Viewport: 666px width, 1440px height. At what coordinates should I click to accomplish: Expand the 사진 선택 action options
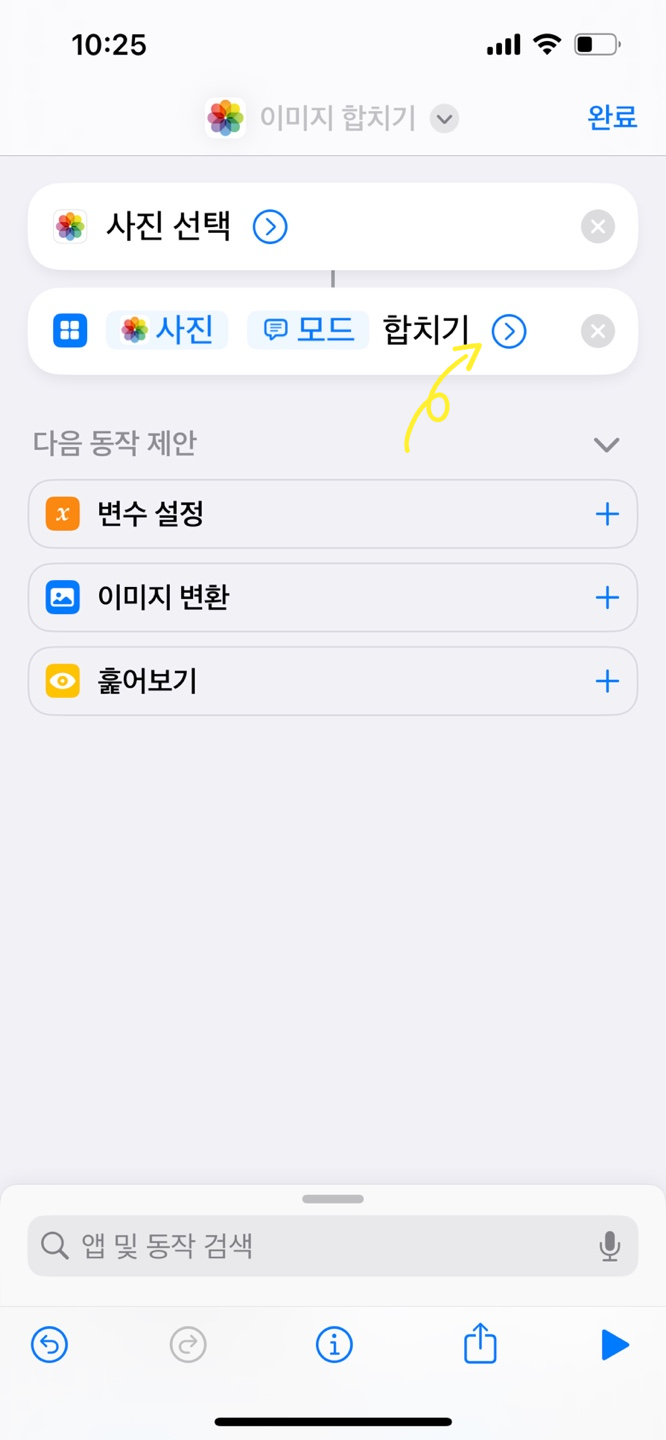(270, 227)
